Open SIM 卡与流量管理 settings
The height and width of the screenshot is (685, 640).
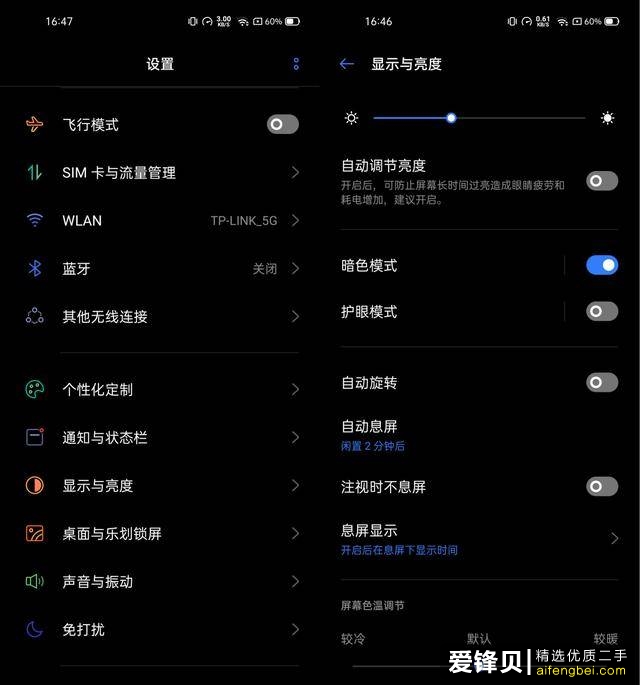click(160, 172)
